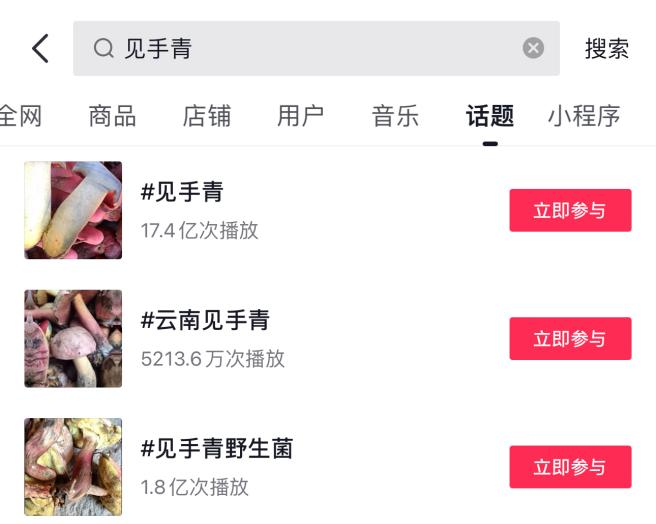656x524 pixels.
Task: Open the #云南见手青 topic
Action: coord(206,321)
